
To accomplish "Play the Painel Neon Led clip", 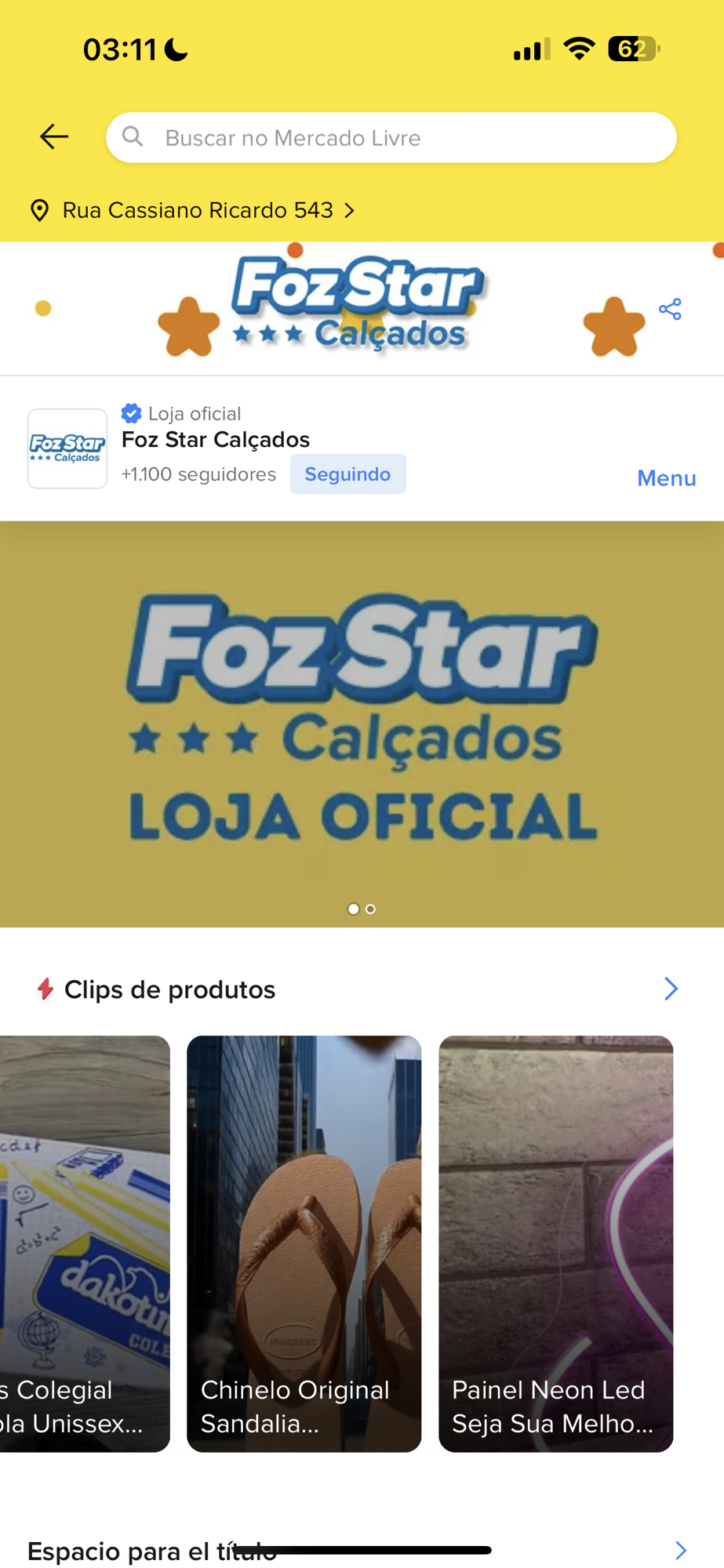I will click(x=555, y=1243).
